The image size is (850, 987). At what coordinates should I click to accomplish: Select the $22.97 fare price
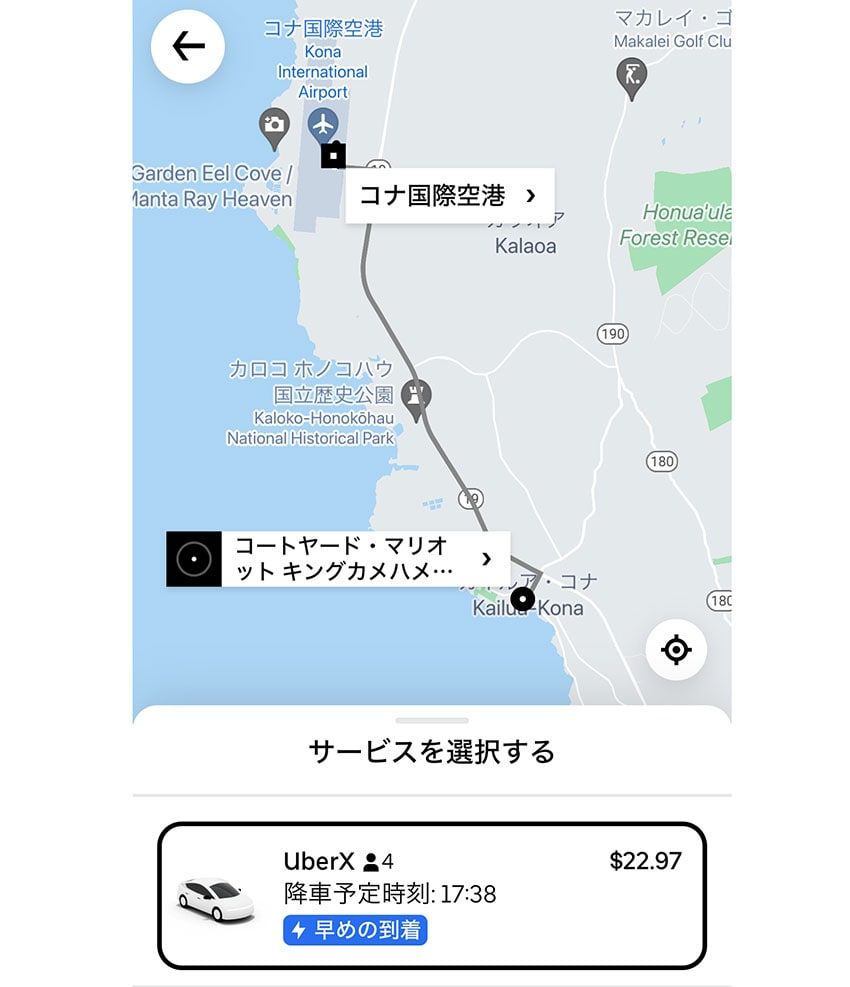(647, 861)
